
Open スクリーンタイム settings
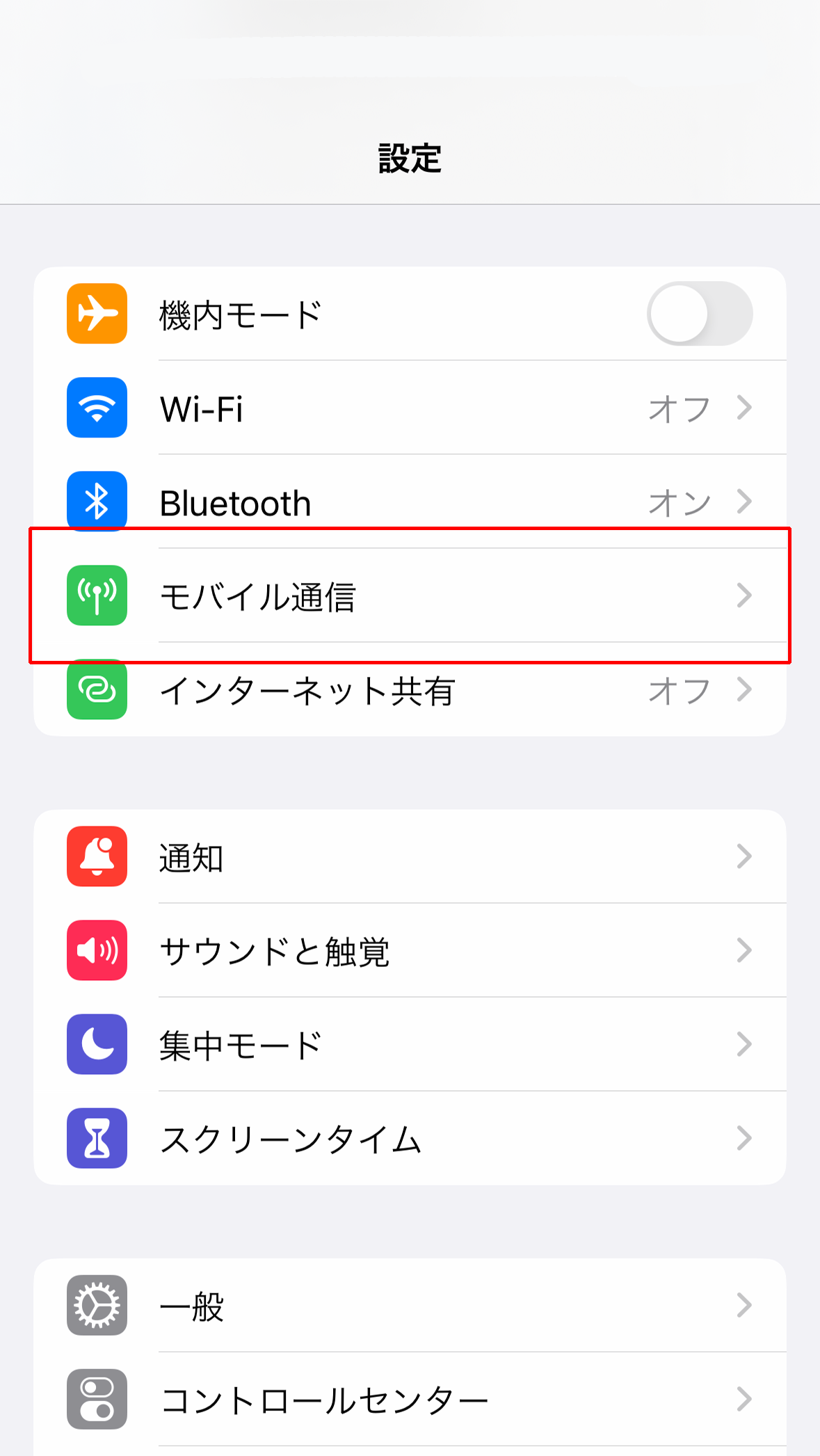pyautogui.click(x=410, y=1138)
